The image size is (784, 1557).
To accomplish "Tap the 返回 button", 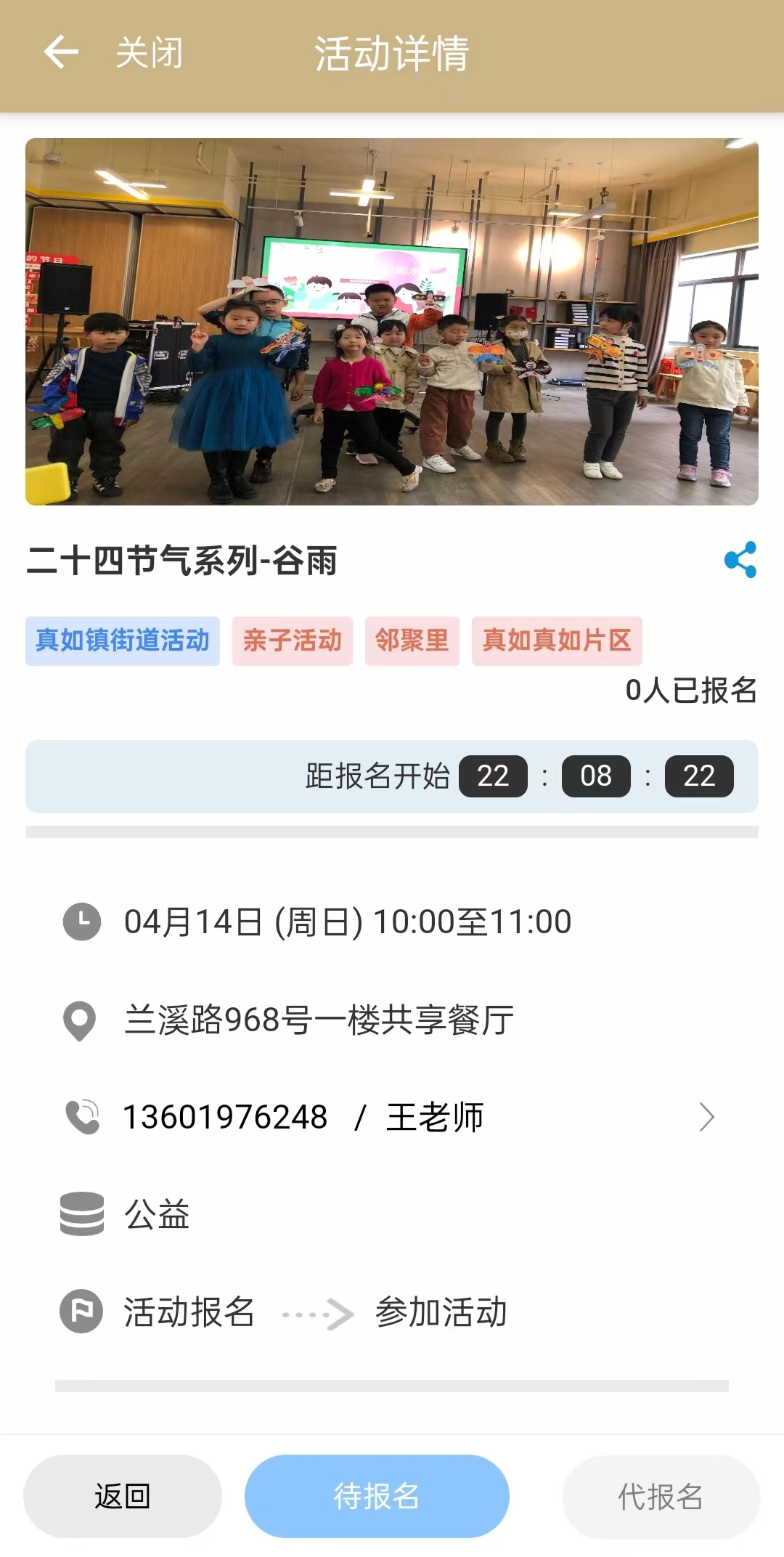I will point(122,1496).
